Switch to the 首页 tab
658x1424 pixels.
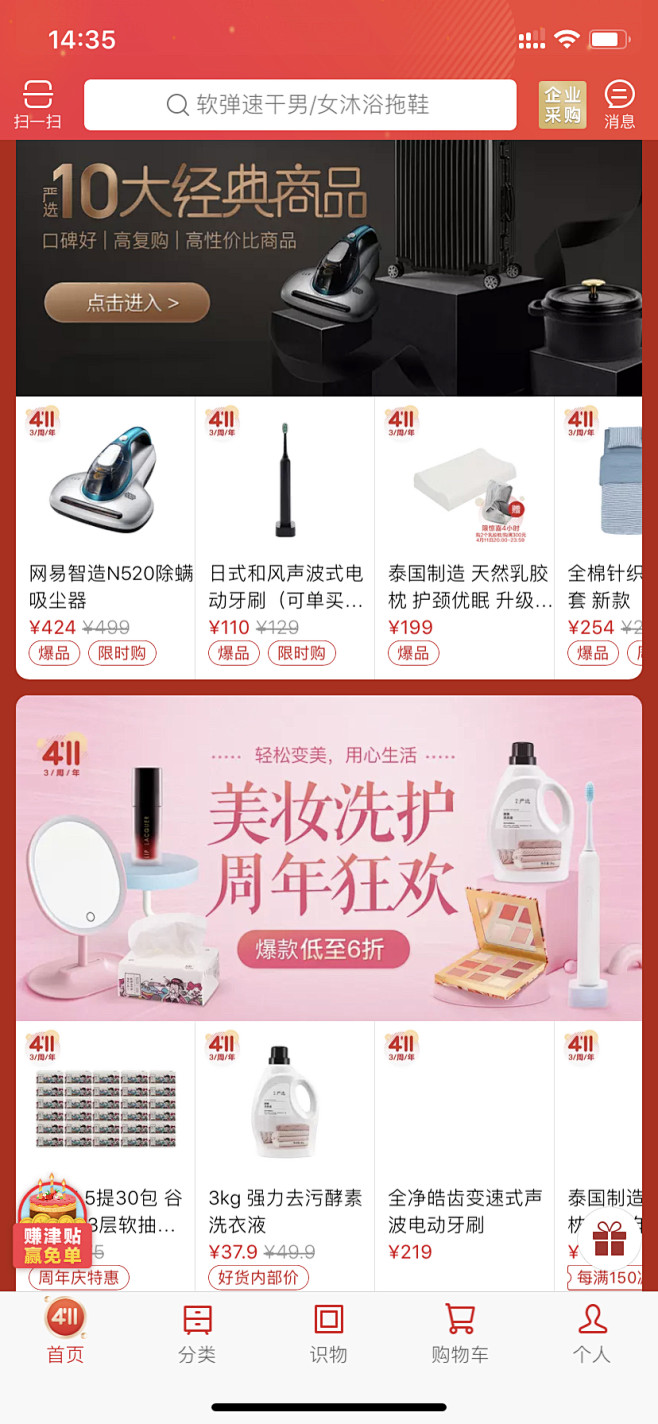[x=66, y=1333]
